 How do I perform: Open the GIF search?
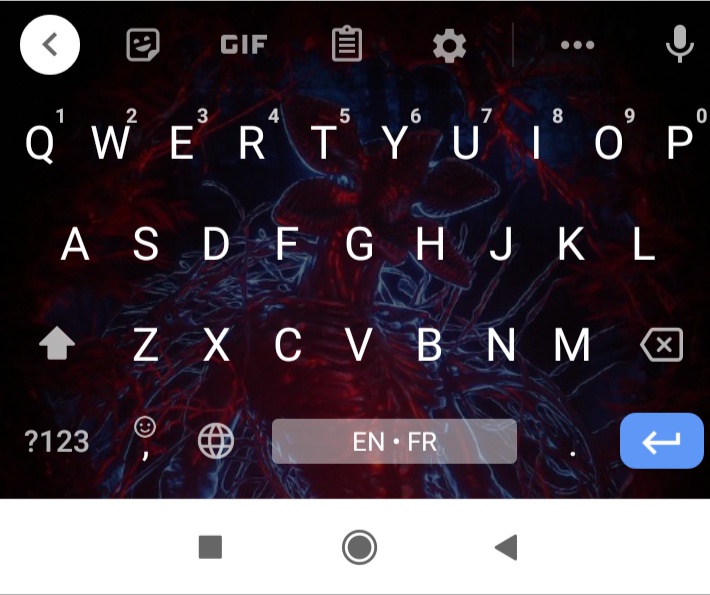click(x=243, y=45)
